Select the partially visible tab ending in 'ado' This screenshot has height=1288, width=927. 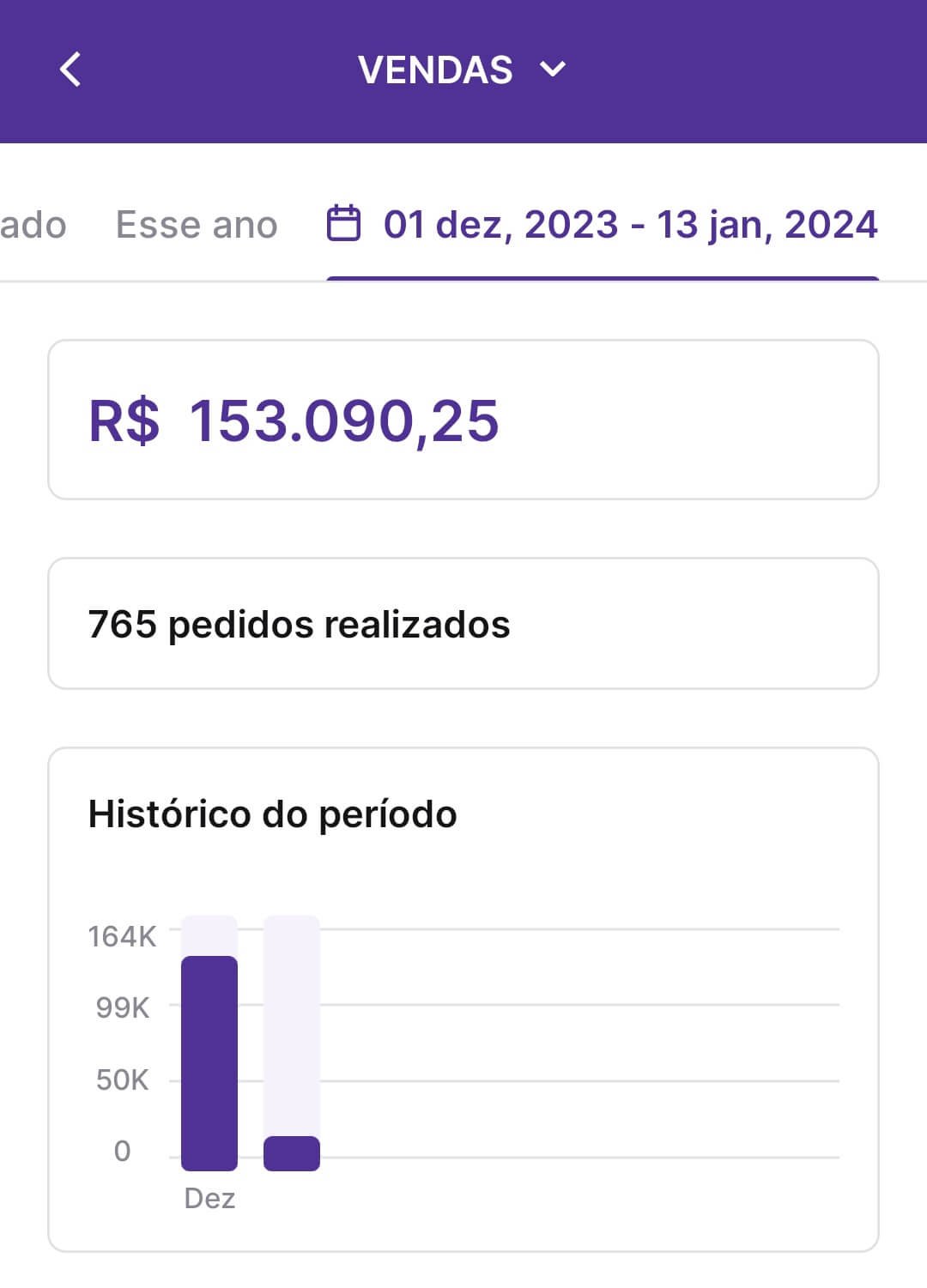click(33, 225)
